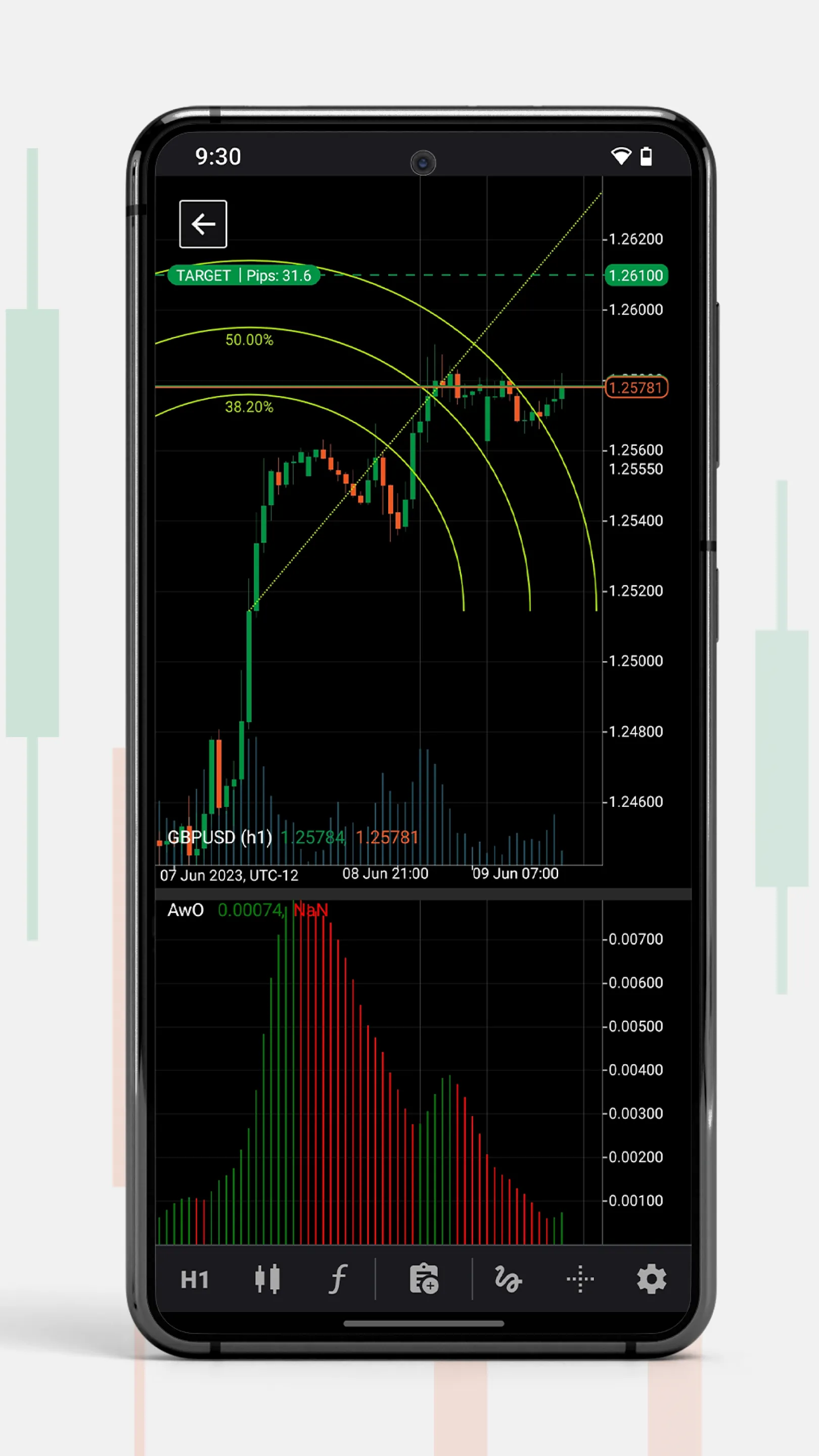Viewport: 819px width, 1456px height.
Task: Tap the battery icon in the status bar
Action: (647, 157)
